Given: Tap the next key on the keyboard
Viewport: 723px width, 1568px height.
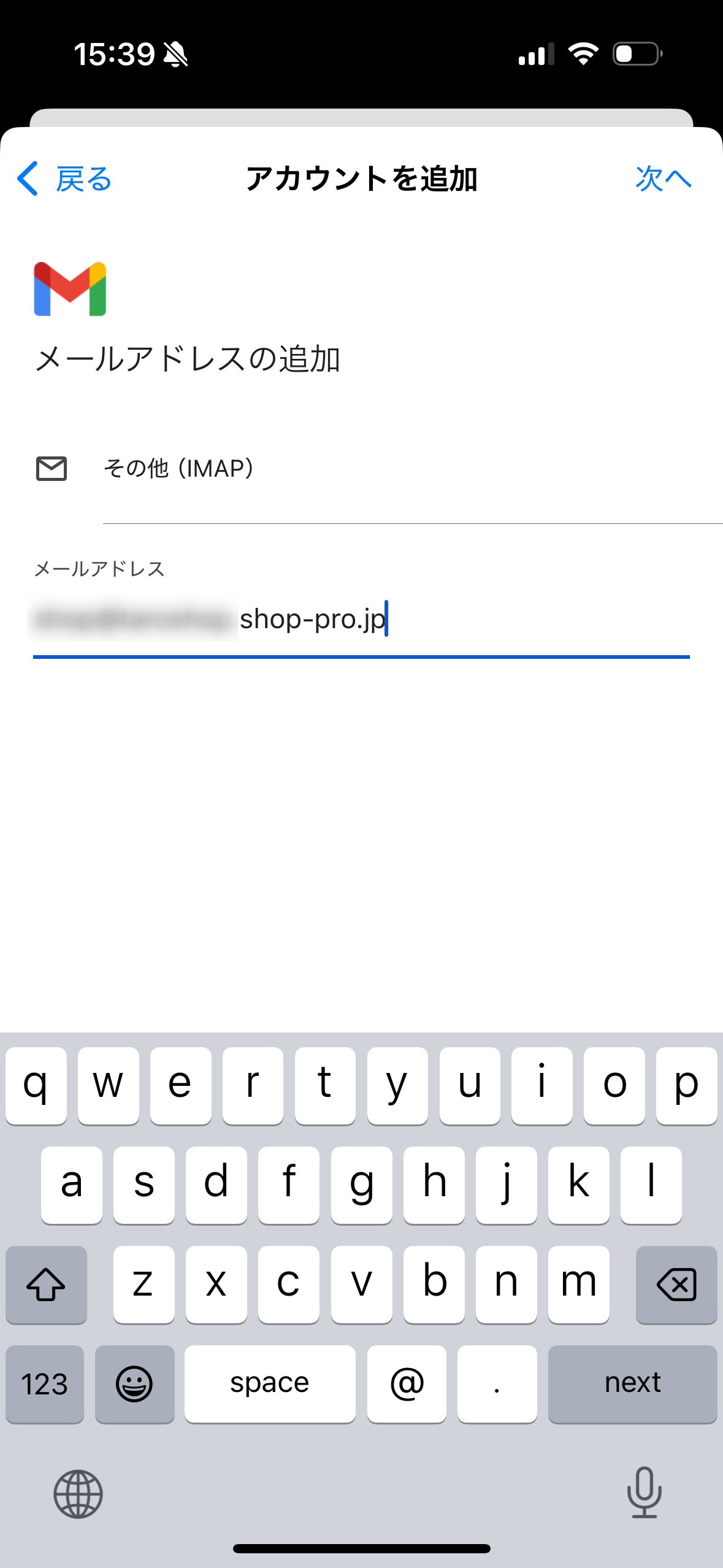Looking at the screenshot, I should 632,1383.
